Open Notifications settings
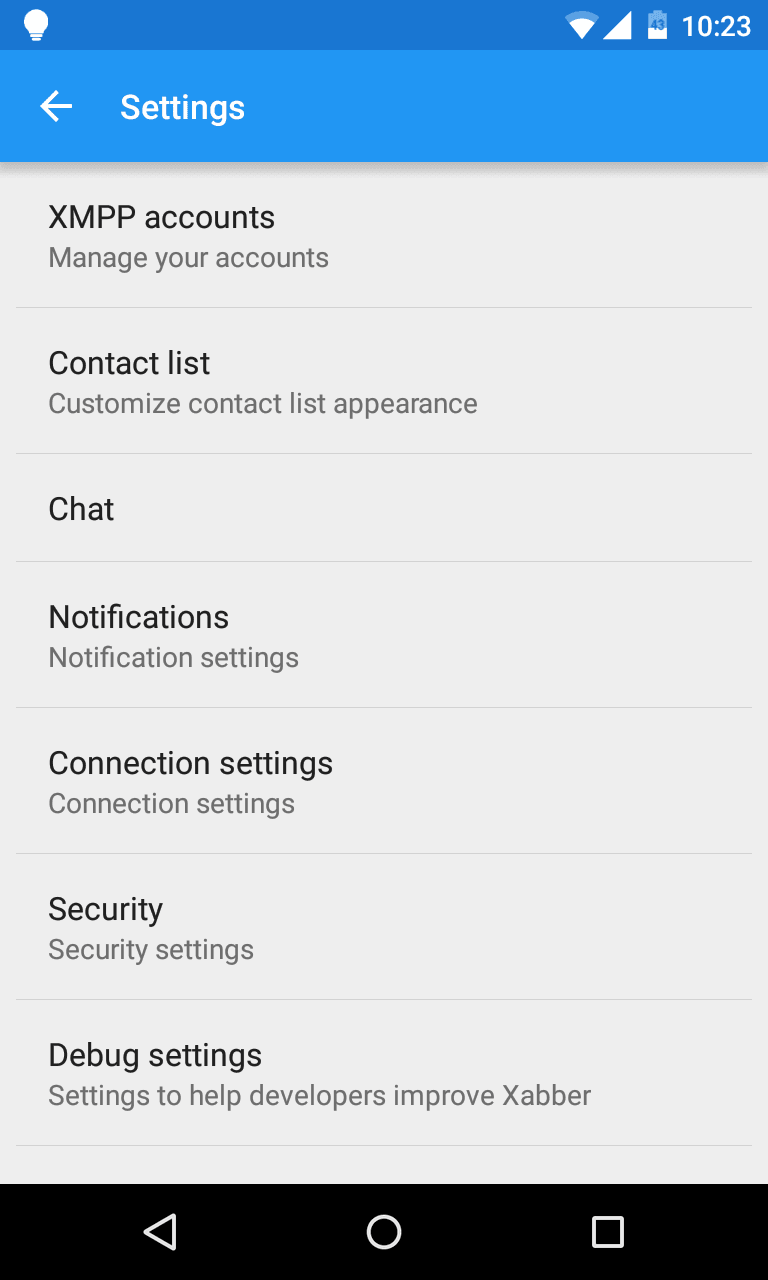The width and height of the screenshot is (768, 1280). pos(384,636)
